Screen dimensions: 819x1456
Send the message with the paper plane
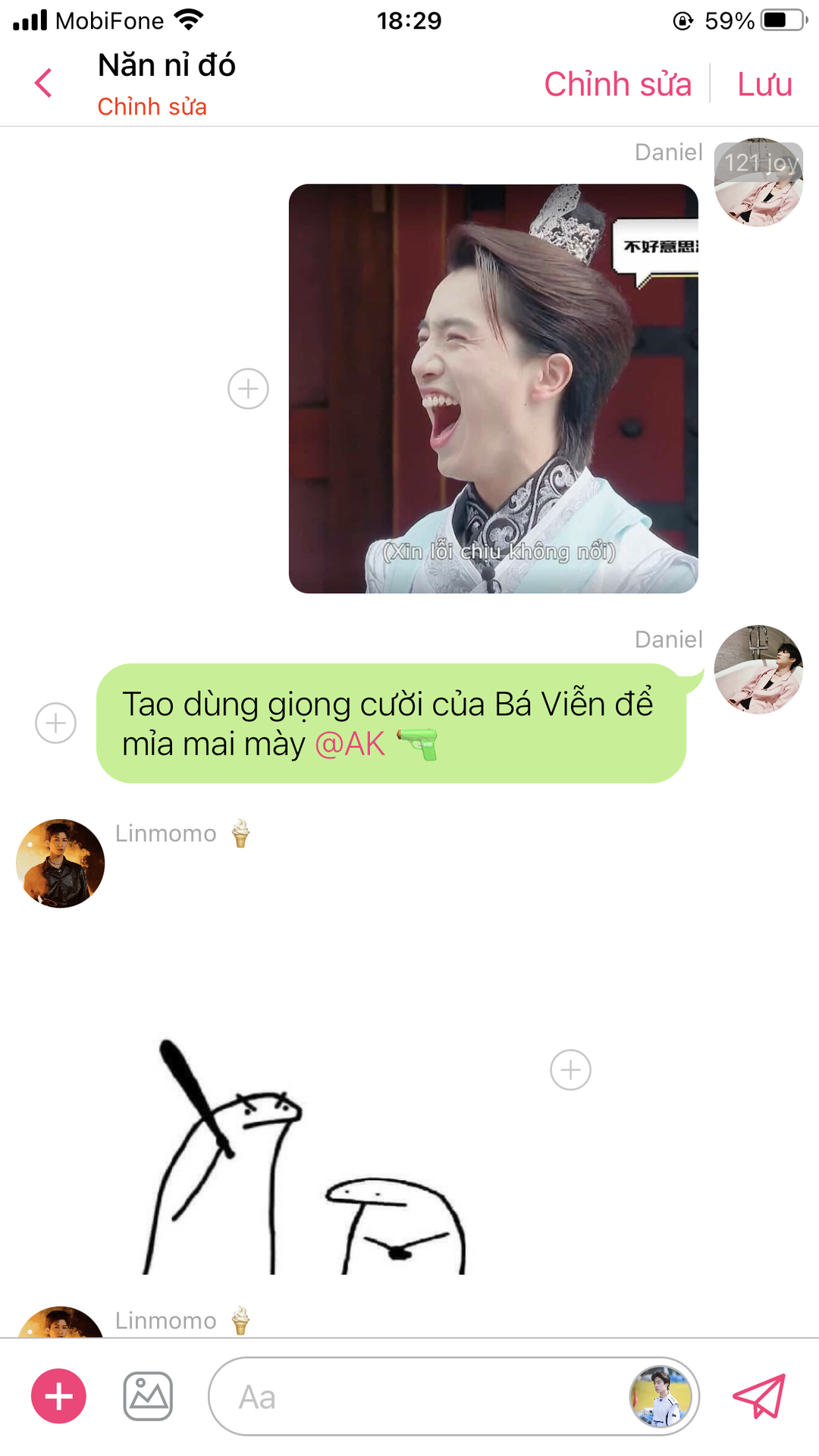[758, 1396]
